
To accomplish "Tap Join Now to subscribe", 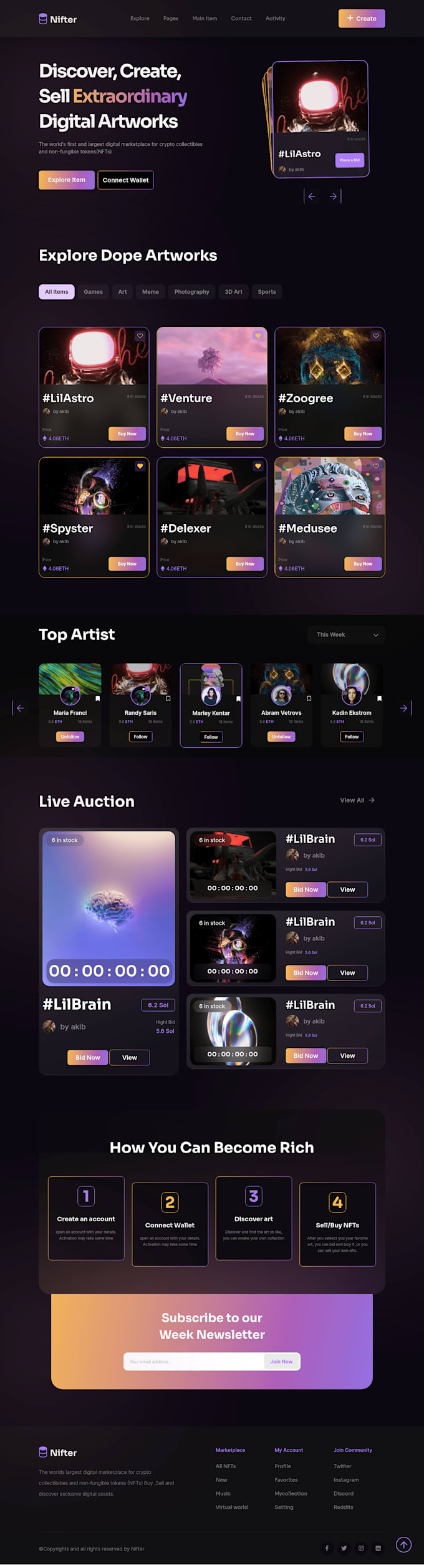I will [x=281, y=1362].
